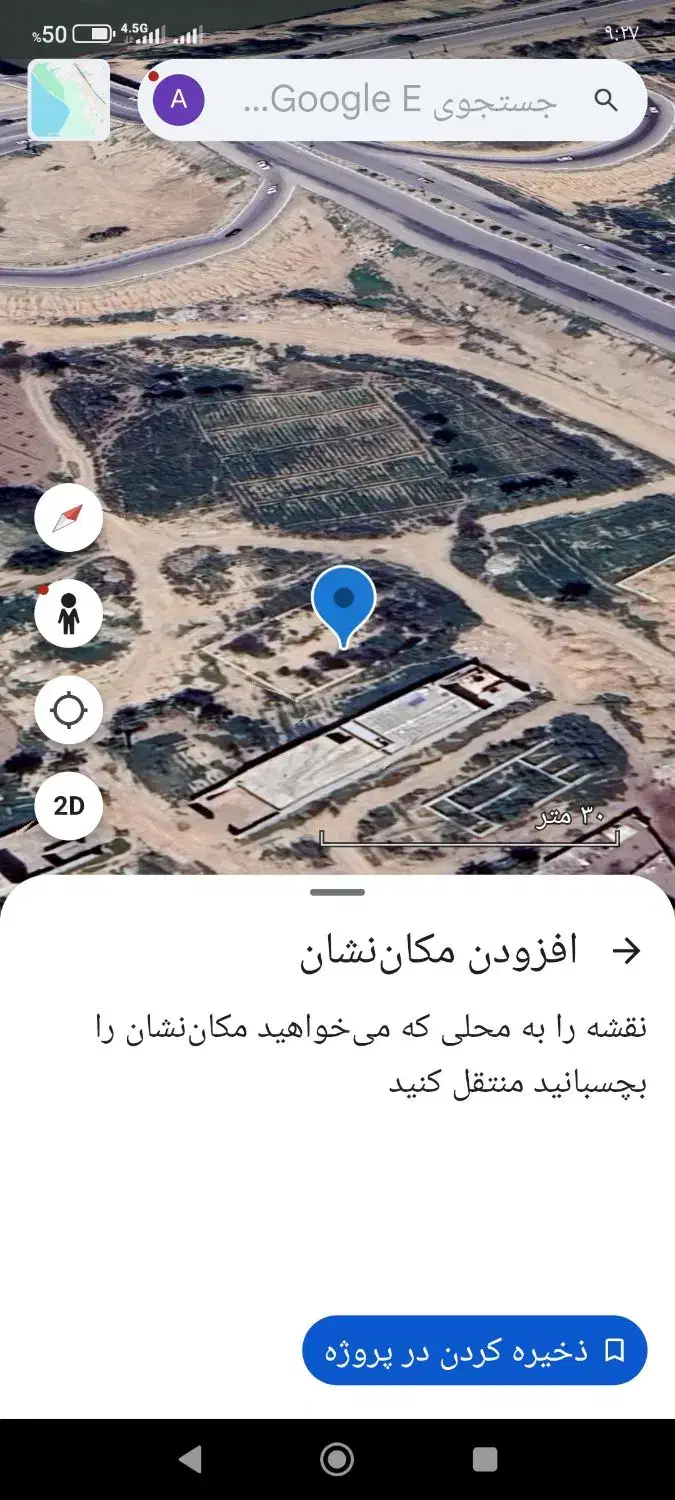Tap the blue placemark pin

click(343, 601)
